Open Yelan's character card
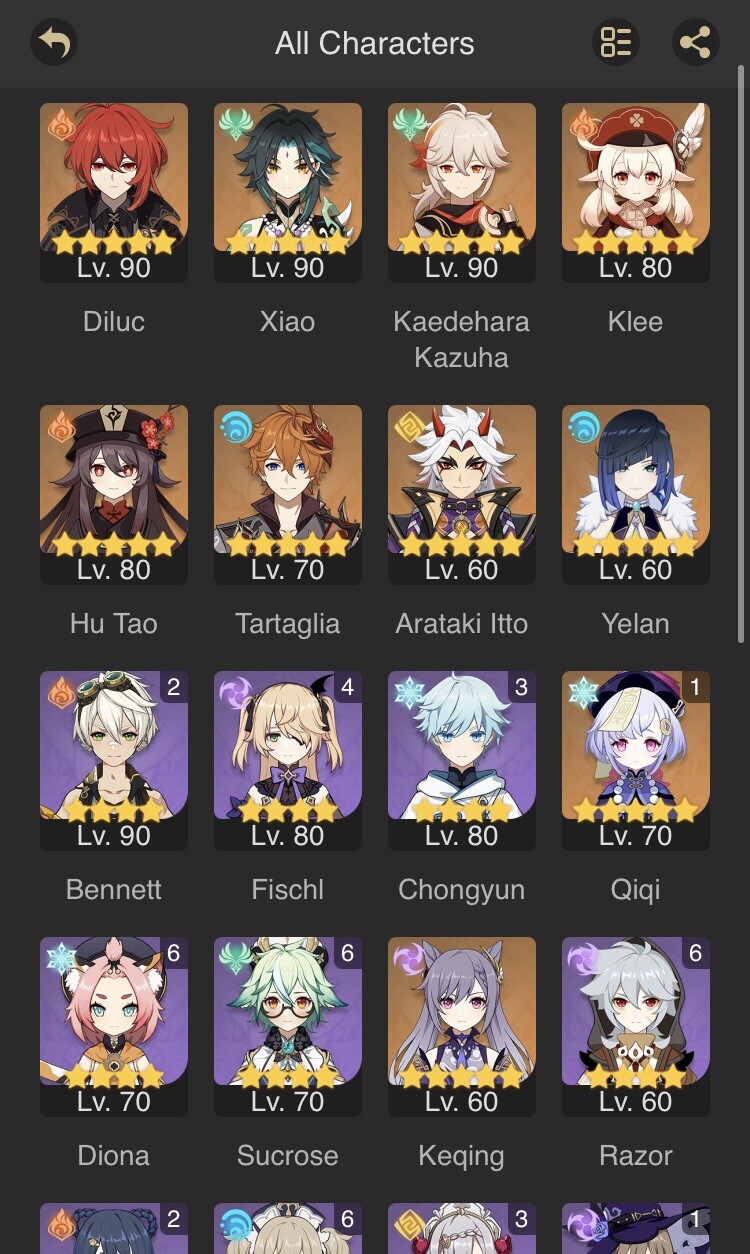 tap(636, 494)
